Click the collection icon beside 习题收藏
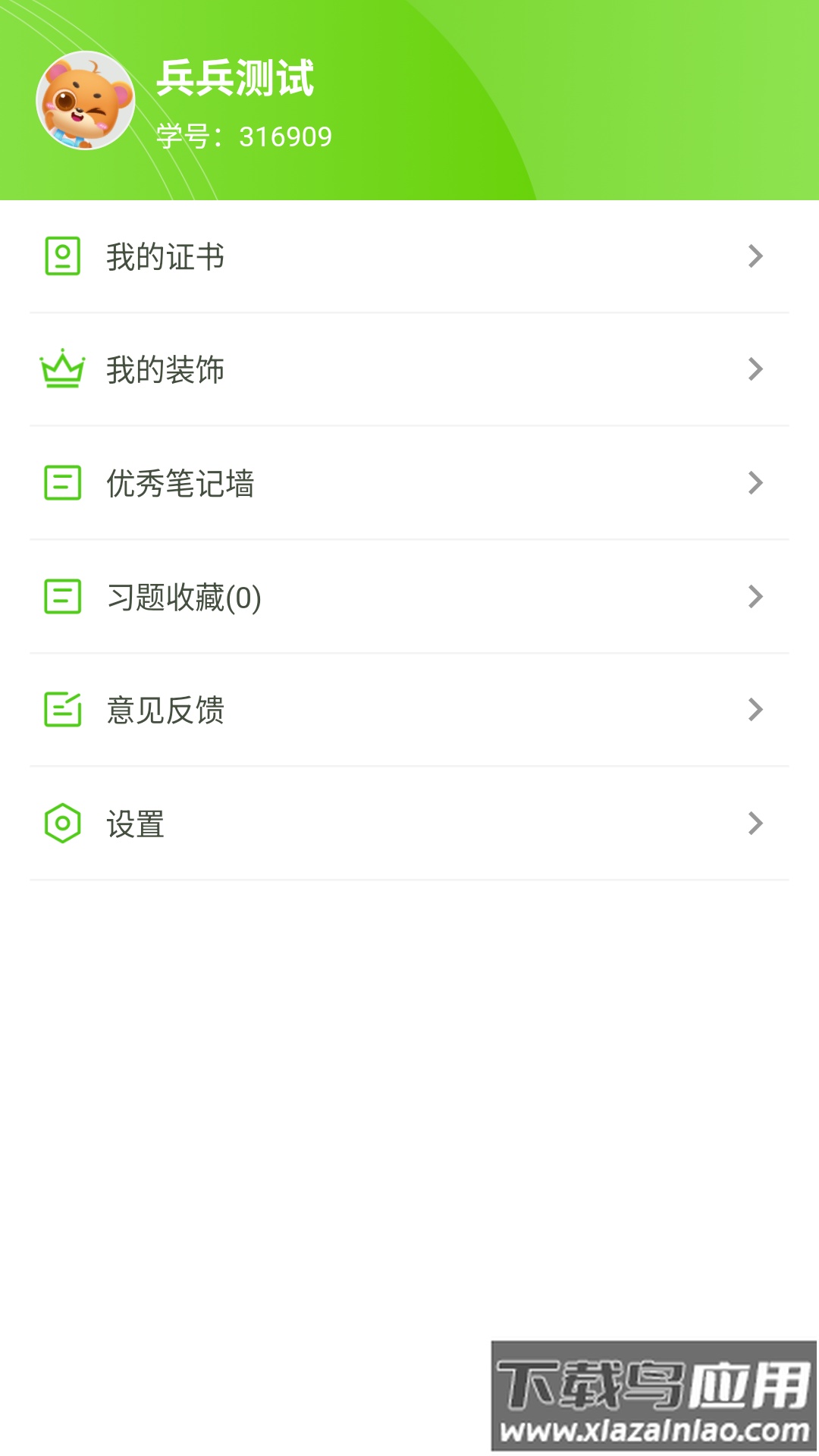 (x=62, y=597)
